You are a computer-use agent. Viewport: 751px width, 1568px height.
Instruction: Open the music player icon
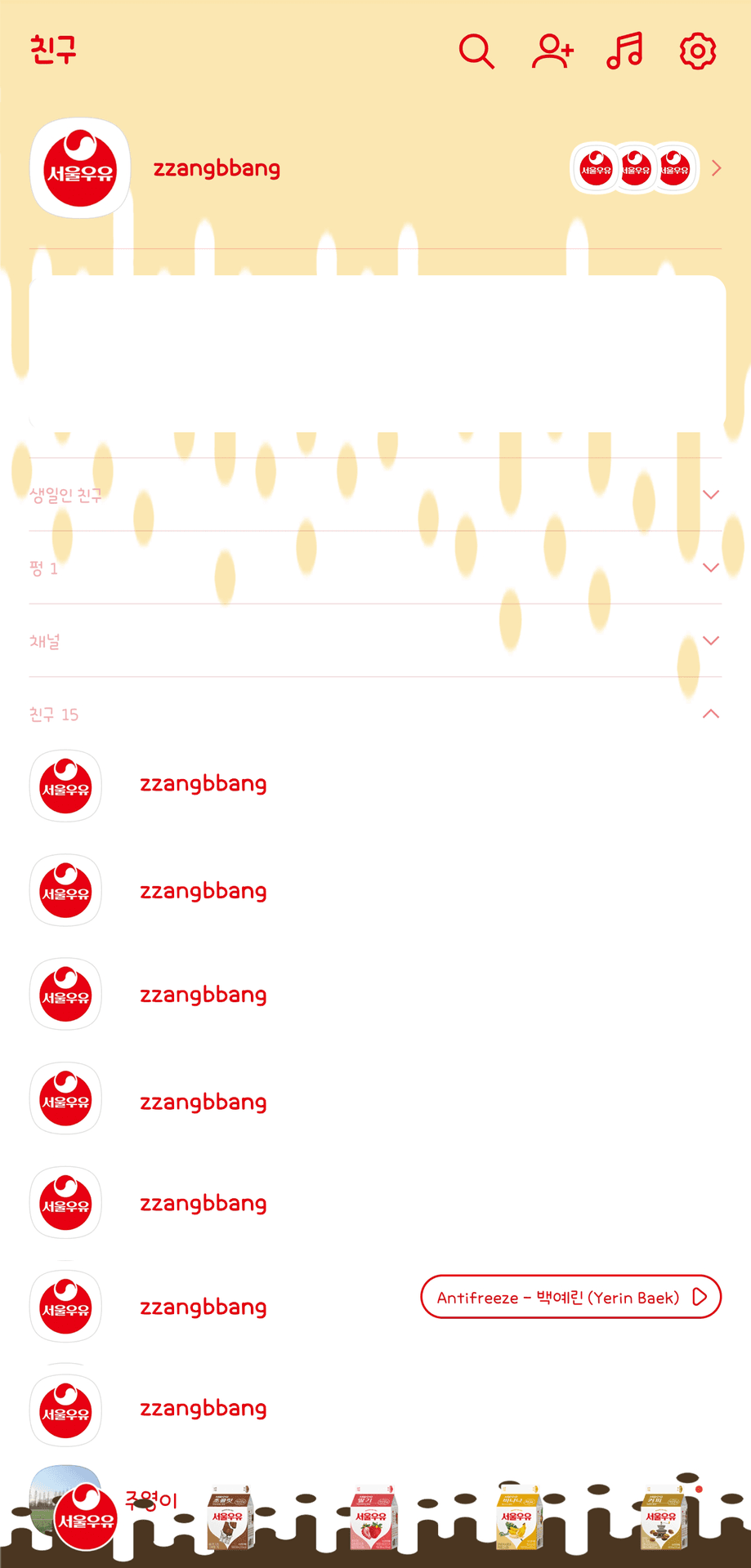point(624,51)
